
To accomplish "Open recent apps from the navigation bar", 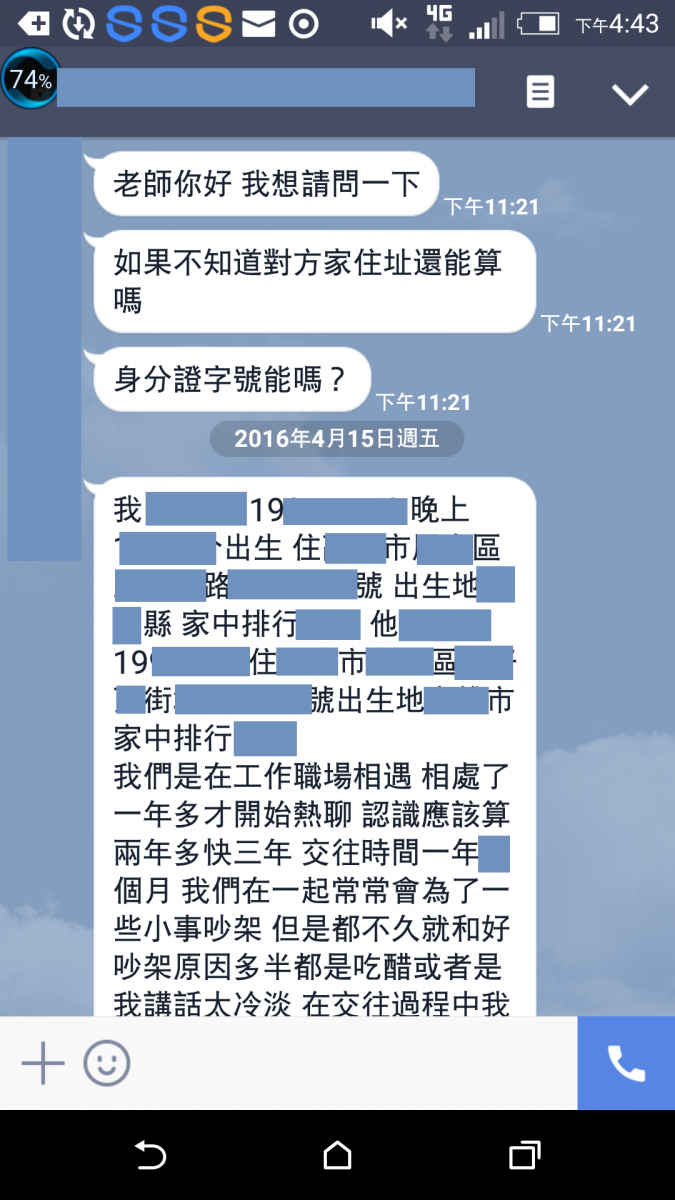I will (x=524, y=1155).
